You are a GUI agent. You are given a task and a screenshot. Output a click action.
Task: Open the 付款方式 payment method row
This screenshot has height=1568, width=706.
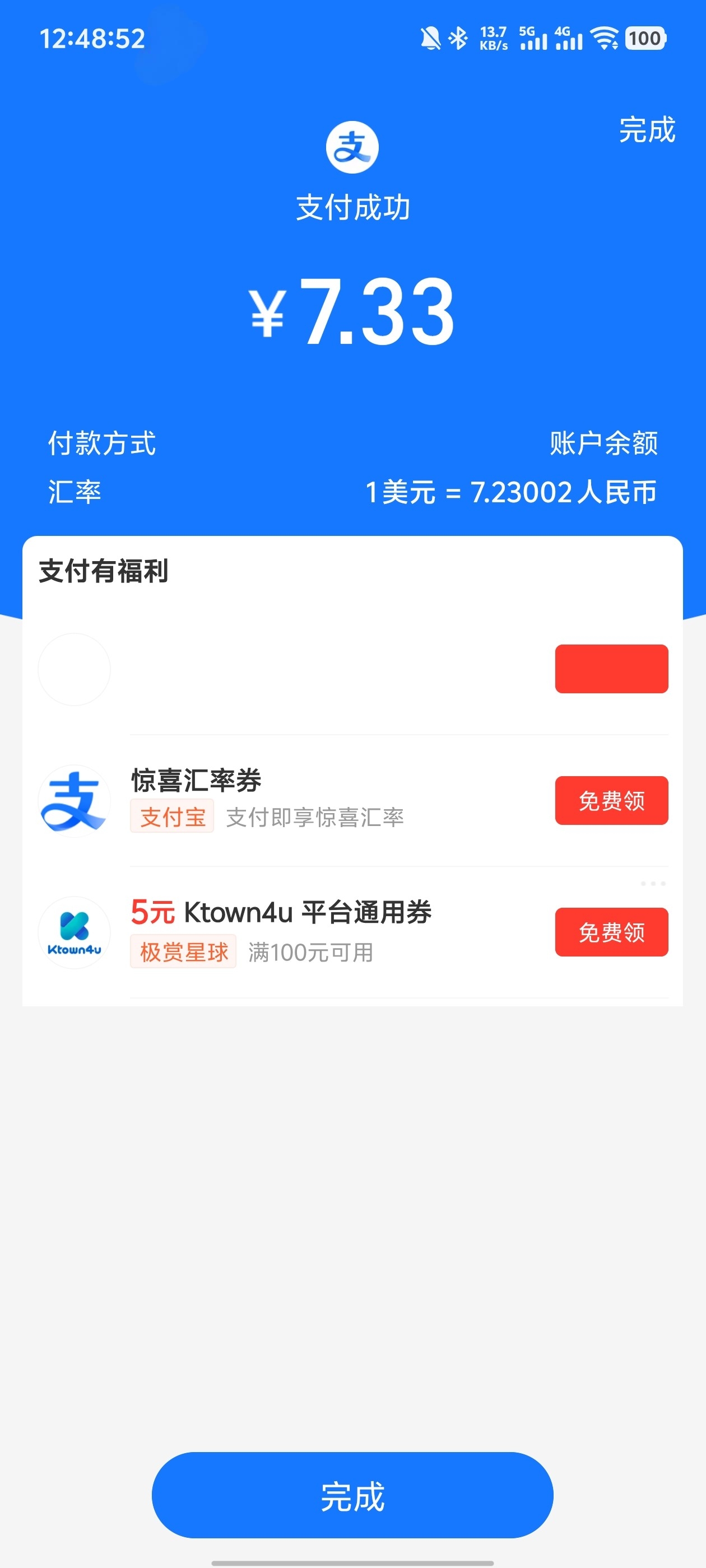coord(103,444)
